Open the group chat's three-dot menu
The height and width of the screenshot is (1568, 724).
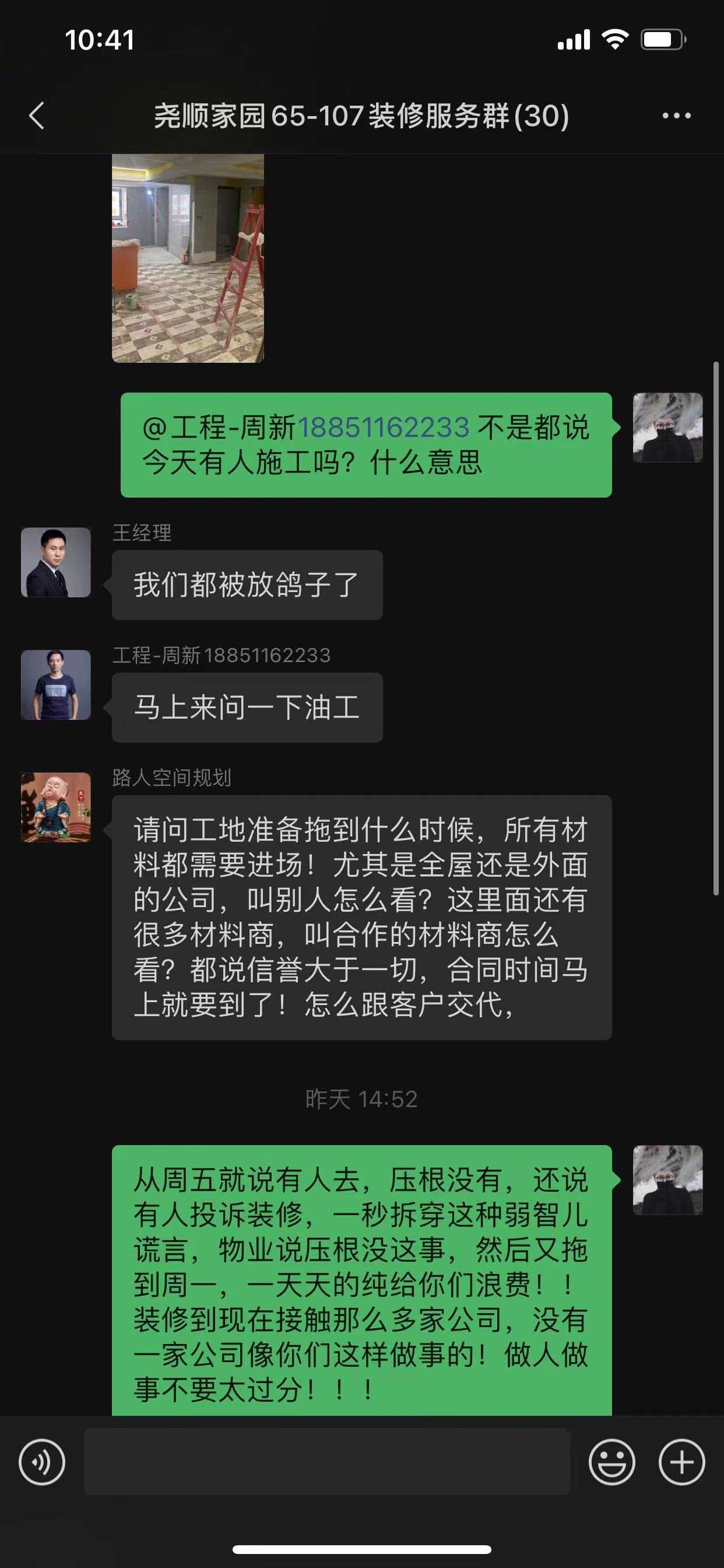coord(676,116)
